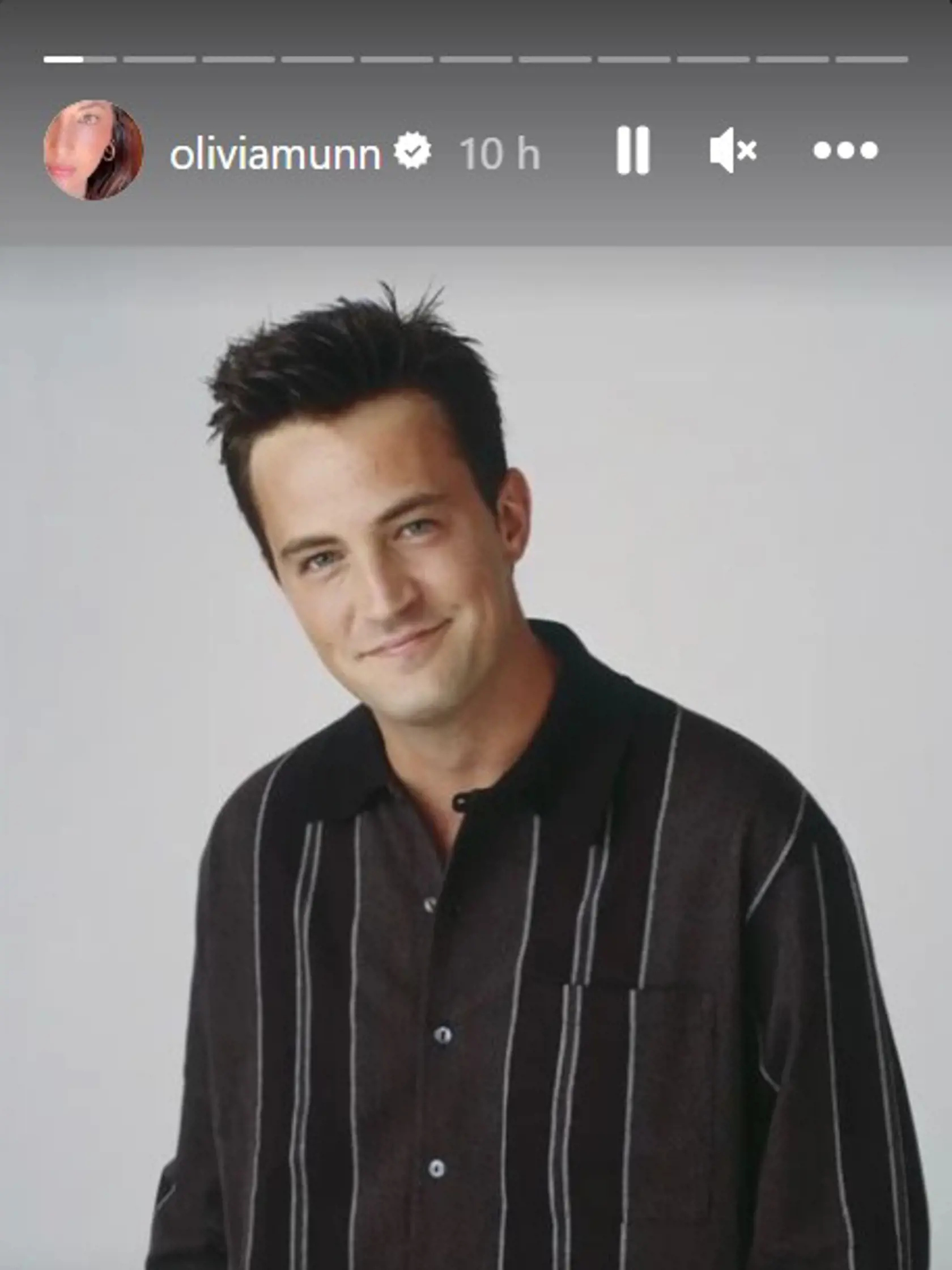Open oliviamunn's profile picture
Viewport: 952px width, 1270px height.
[x=93, y=150]
